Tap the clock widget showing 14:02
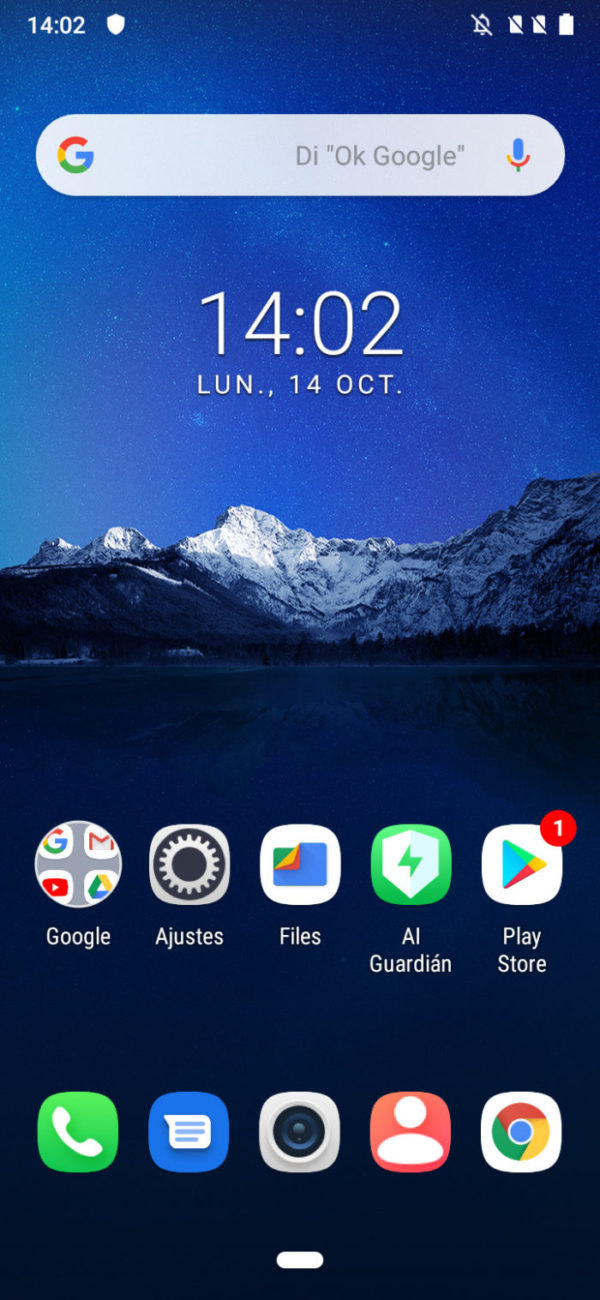Image resolution: width=600 pixels, height=1300 pixels. [x=300, y=325]
